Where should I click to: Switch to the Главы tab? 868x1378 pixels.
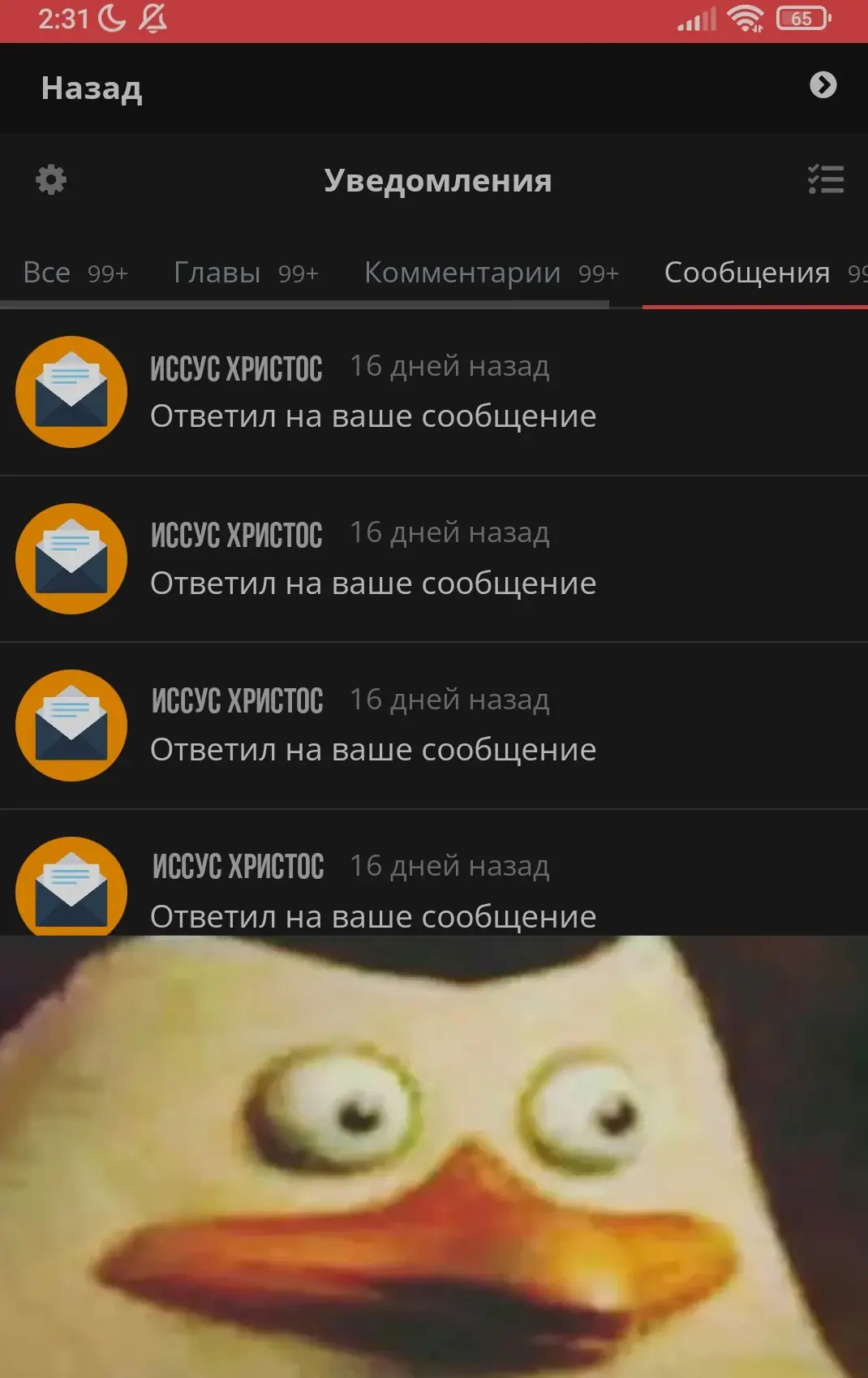(245, 273)
